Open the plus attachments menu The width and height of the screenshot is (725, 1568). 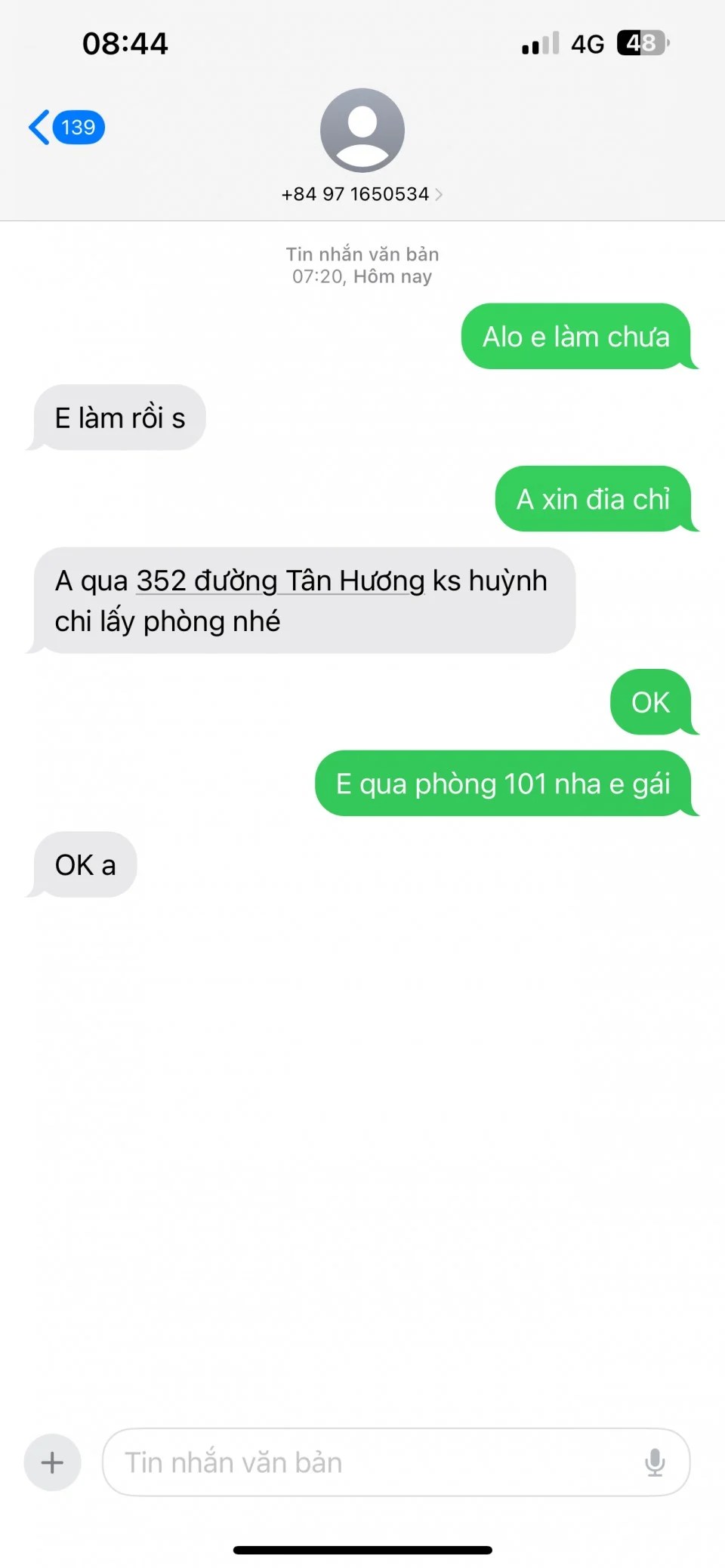tap(52, 1462)
